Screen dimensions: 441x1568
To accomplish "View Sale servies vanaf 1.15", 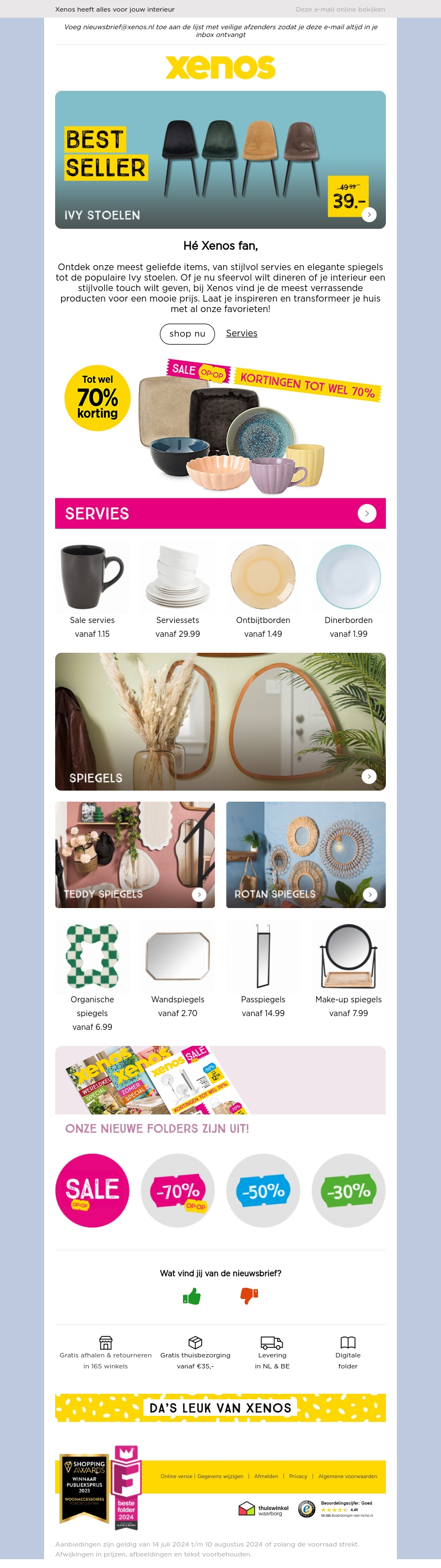I will (x=92, y=589).
